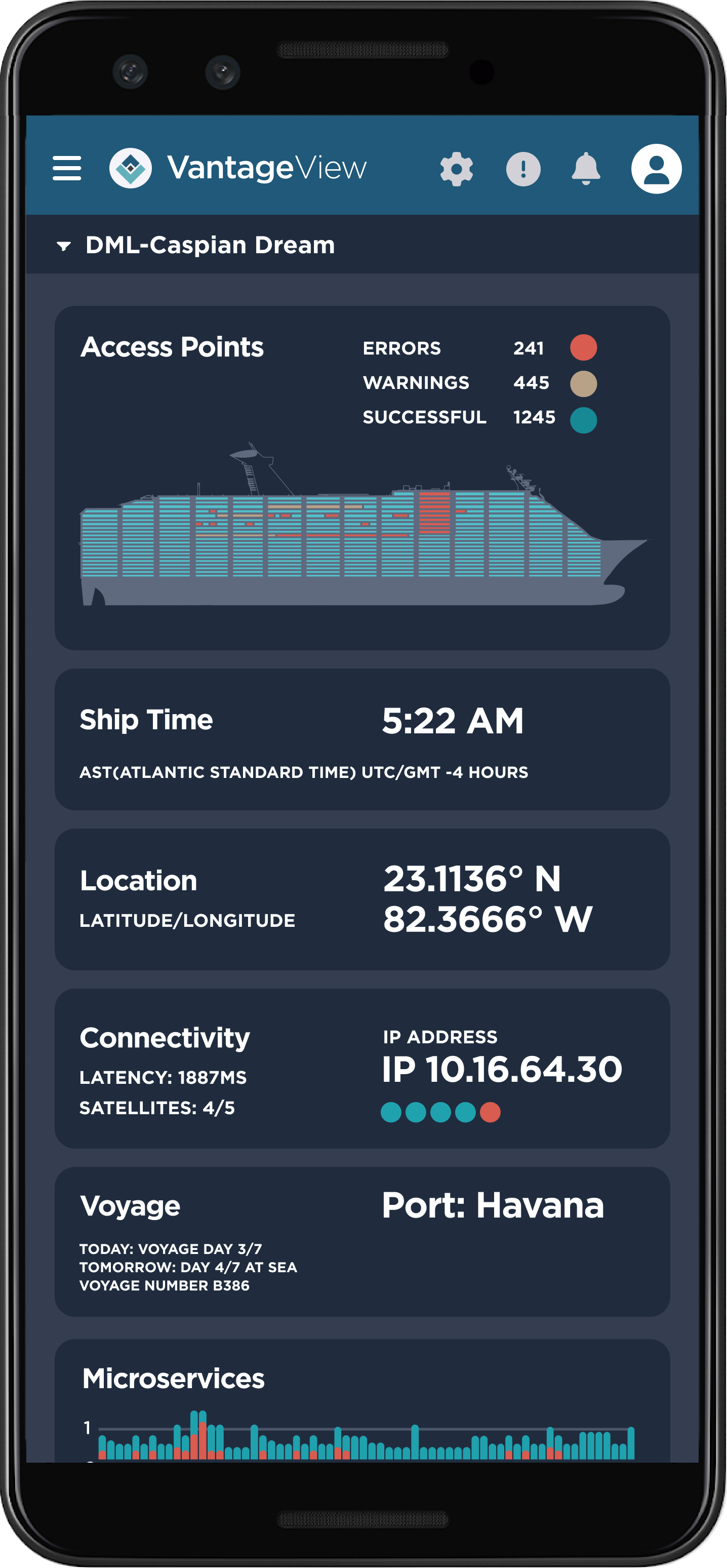Open the Microservices chart card

pos(362,1401)
